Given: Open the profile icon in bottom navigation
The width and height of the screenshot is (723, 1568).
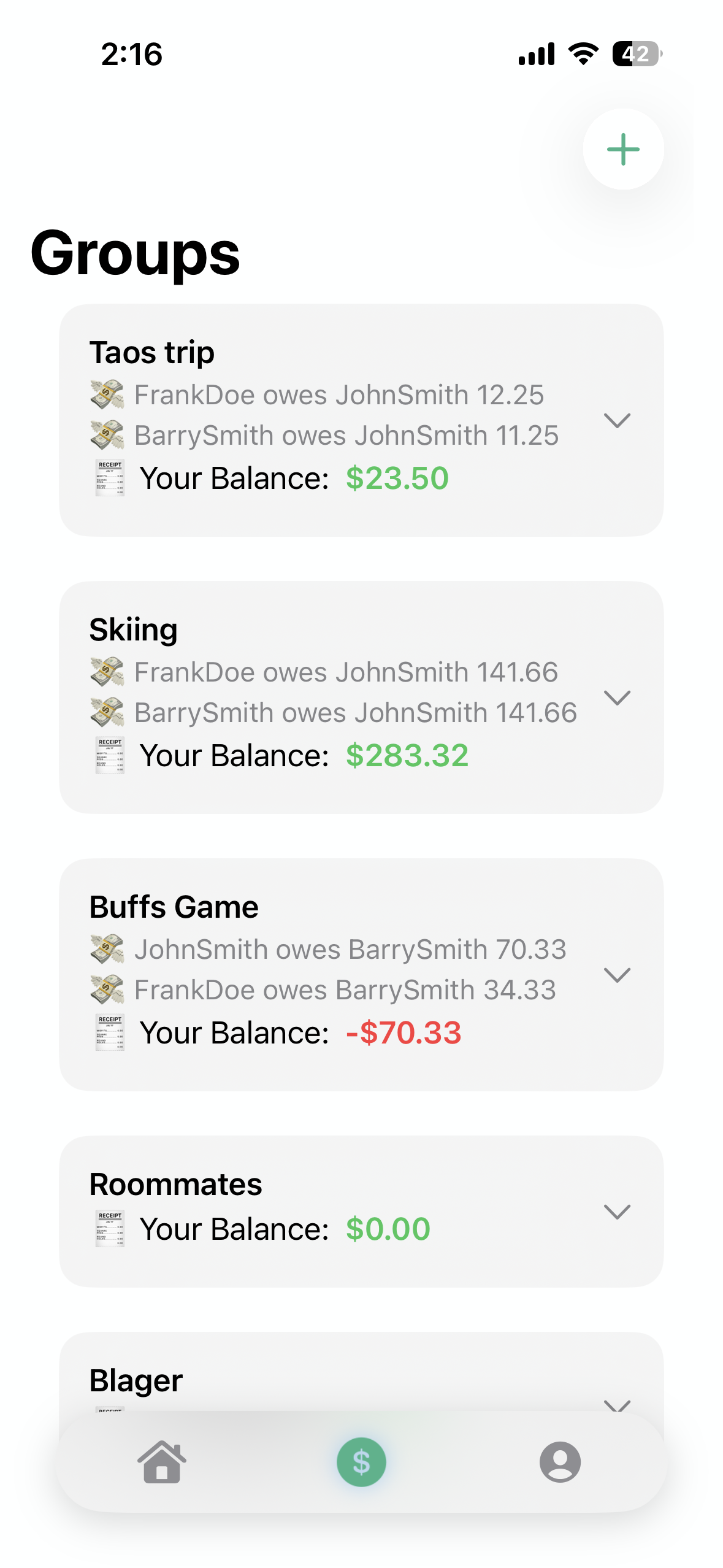Looking at the screenshot, I should (560, 1462).
